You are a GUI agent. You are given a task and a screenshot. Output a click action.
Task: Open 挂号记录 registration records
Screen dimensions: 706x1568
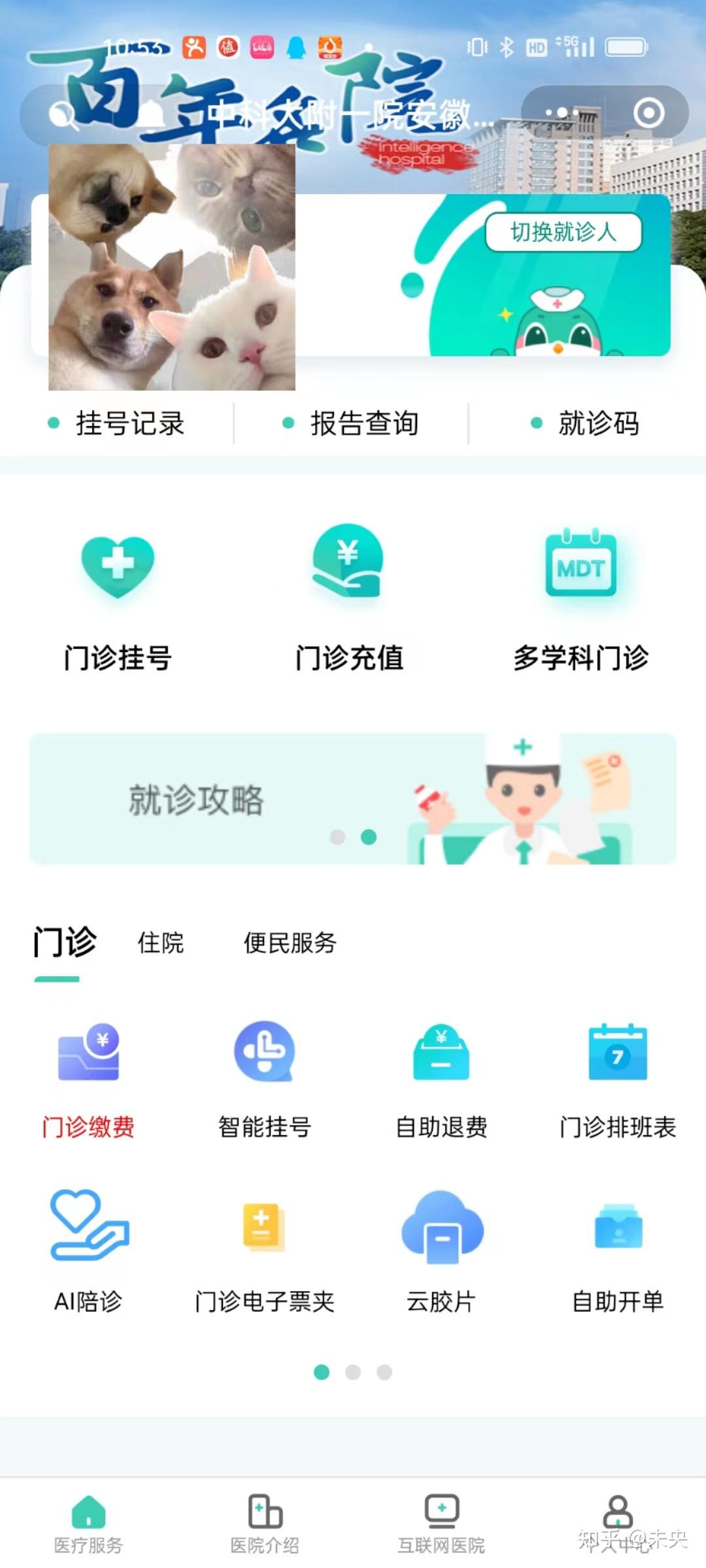point(129,423)
